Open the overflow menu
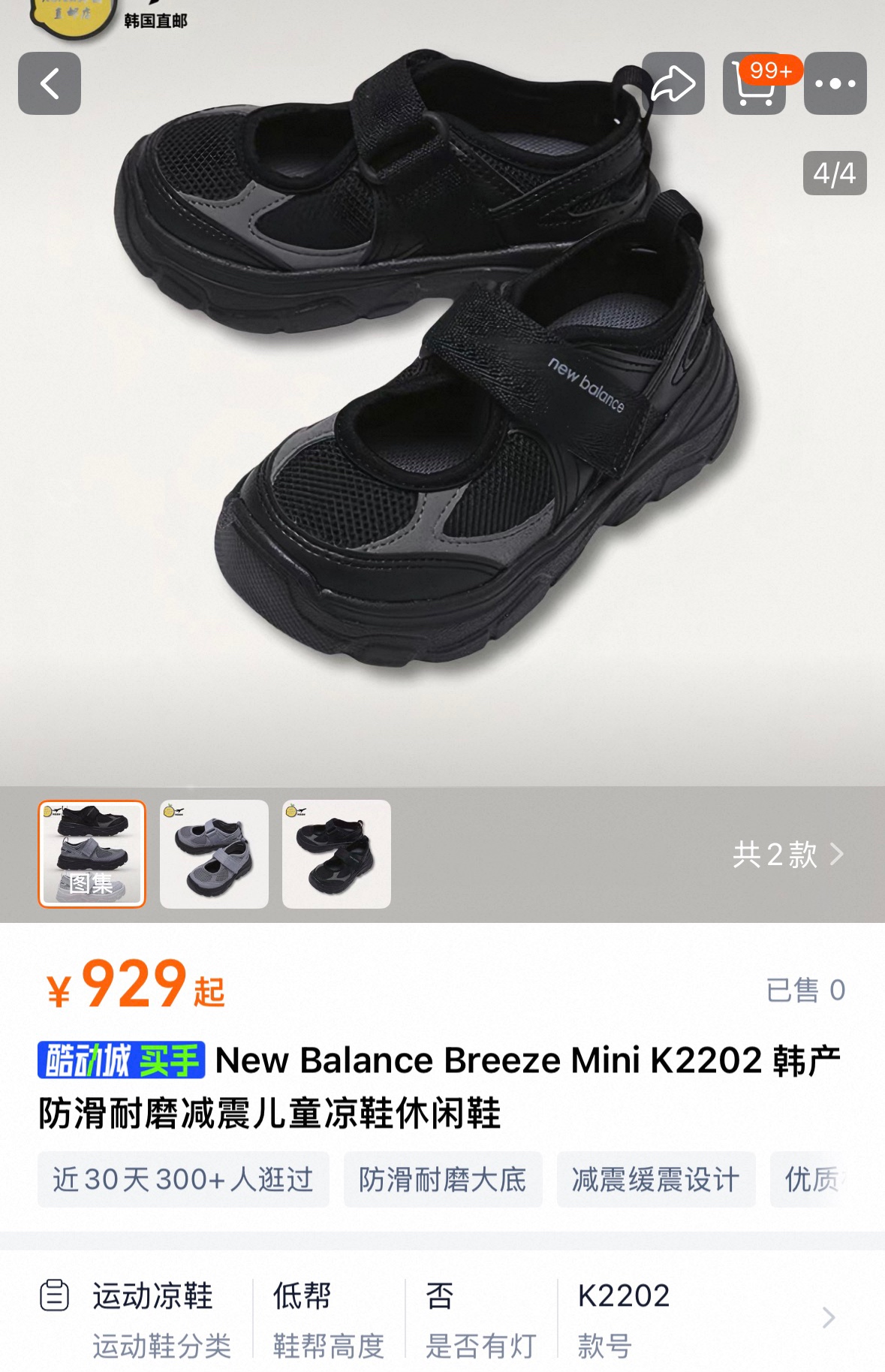Viewport: 885px width, 1372px height. coord(835,83)
